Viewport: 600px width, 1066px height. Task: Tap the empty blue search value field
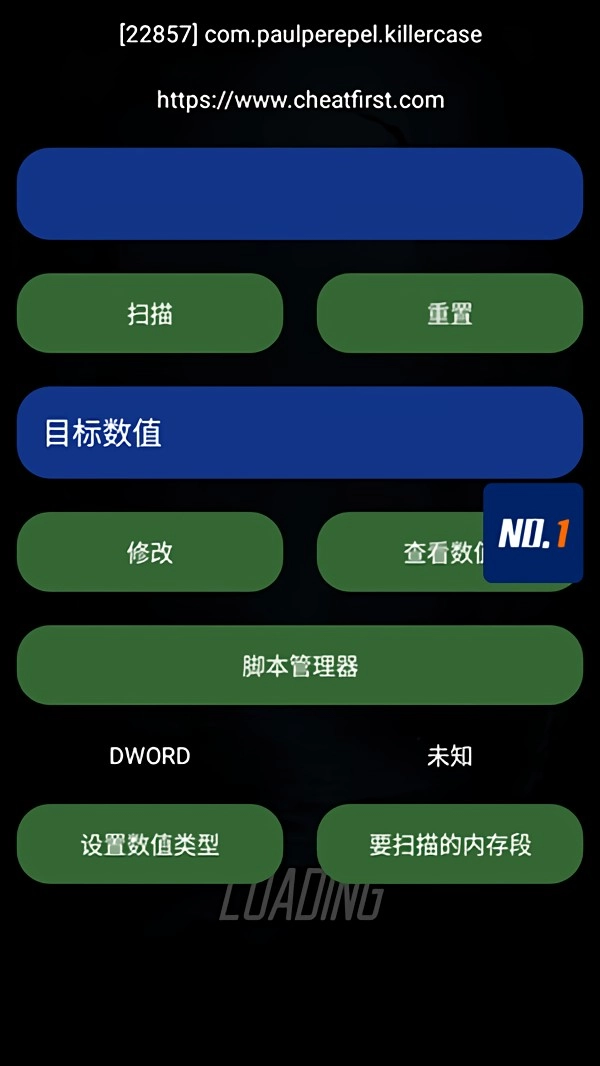click(300, 193)
